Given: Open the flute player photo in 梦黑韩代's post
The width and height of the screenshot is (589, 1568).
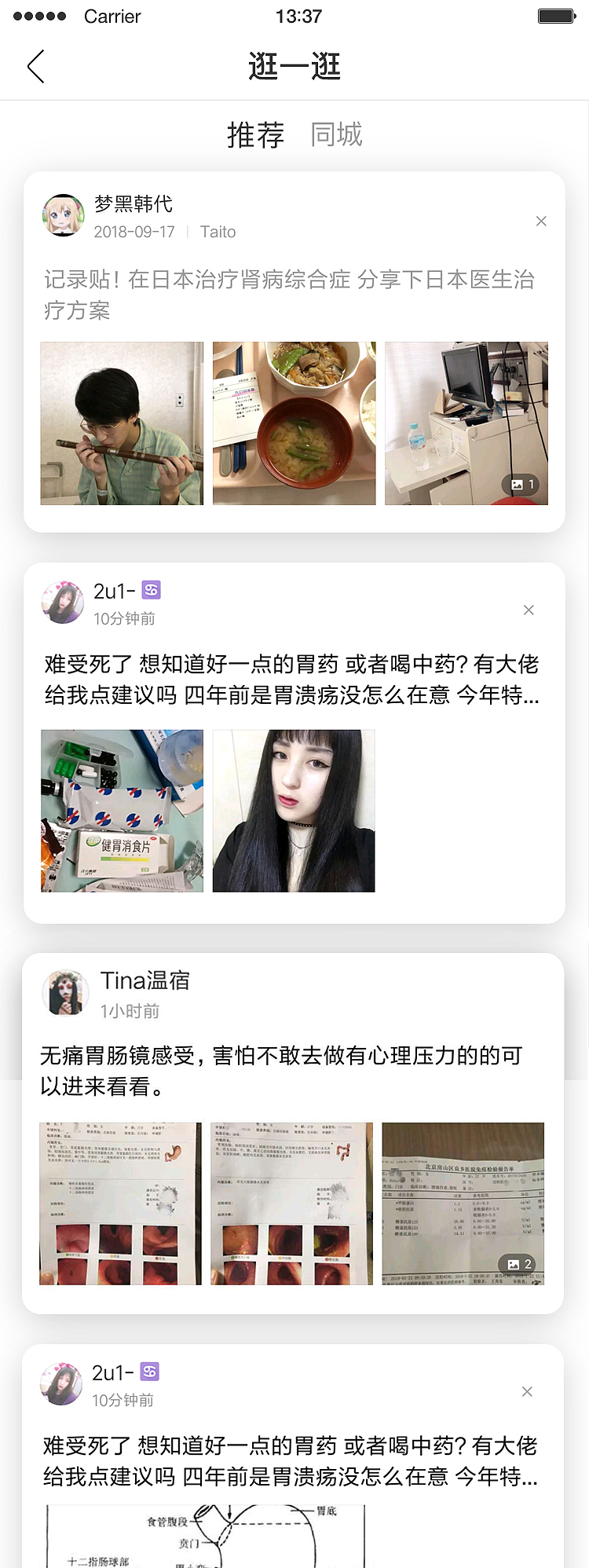Looking at the screenshot, I should [122, 423].
